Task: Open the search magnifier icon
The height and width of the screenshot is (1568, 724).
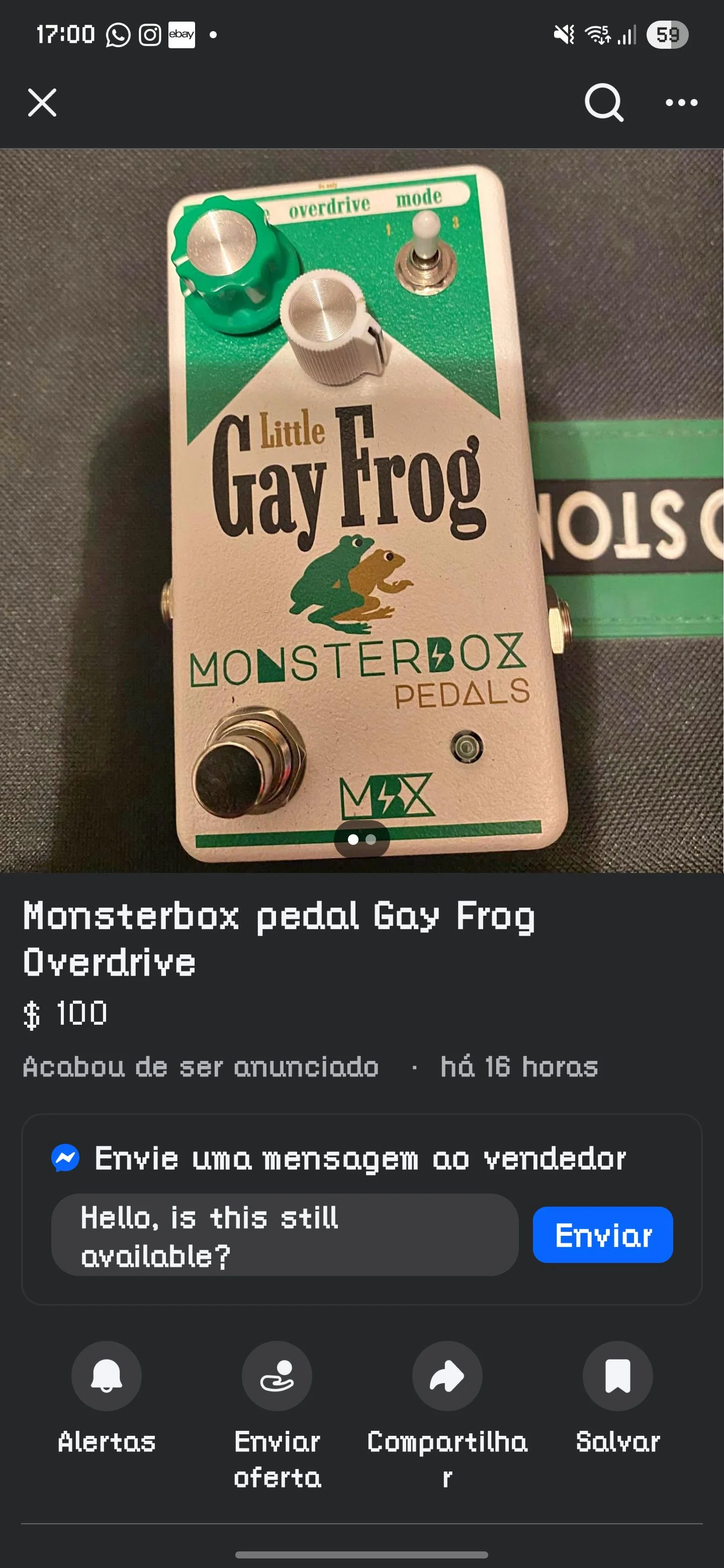Action: [603, 102]
